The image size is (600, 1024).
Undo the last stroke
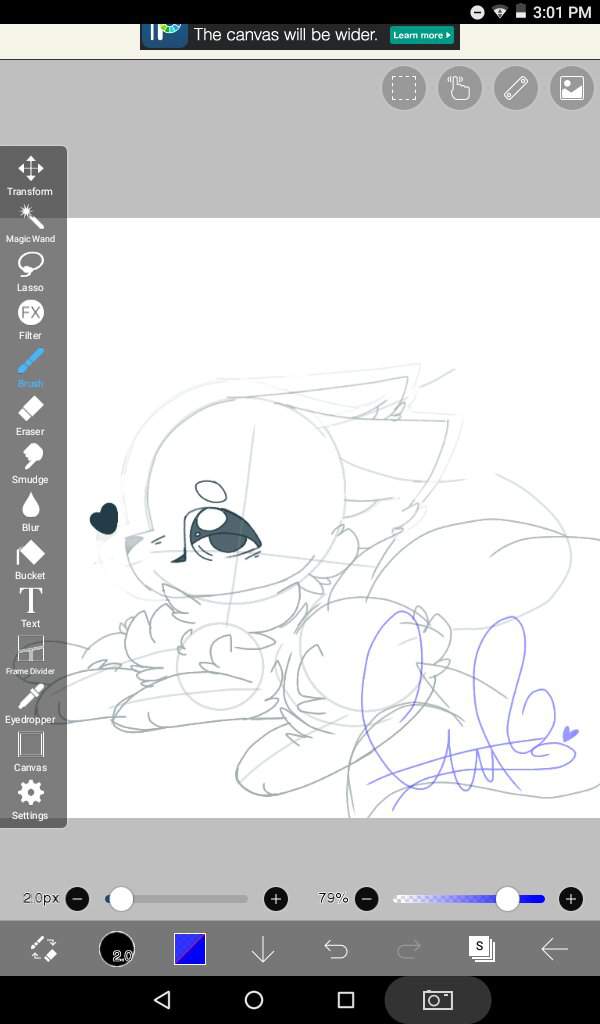336,949
